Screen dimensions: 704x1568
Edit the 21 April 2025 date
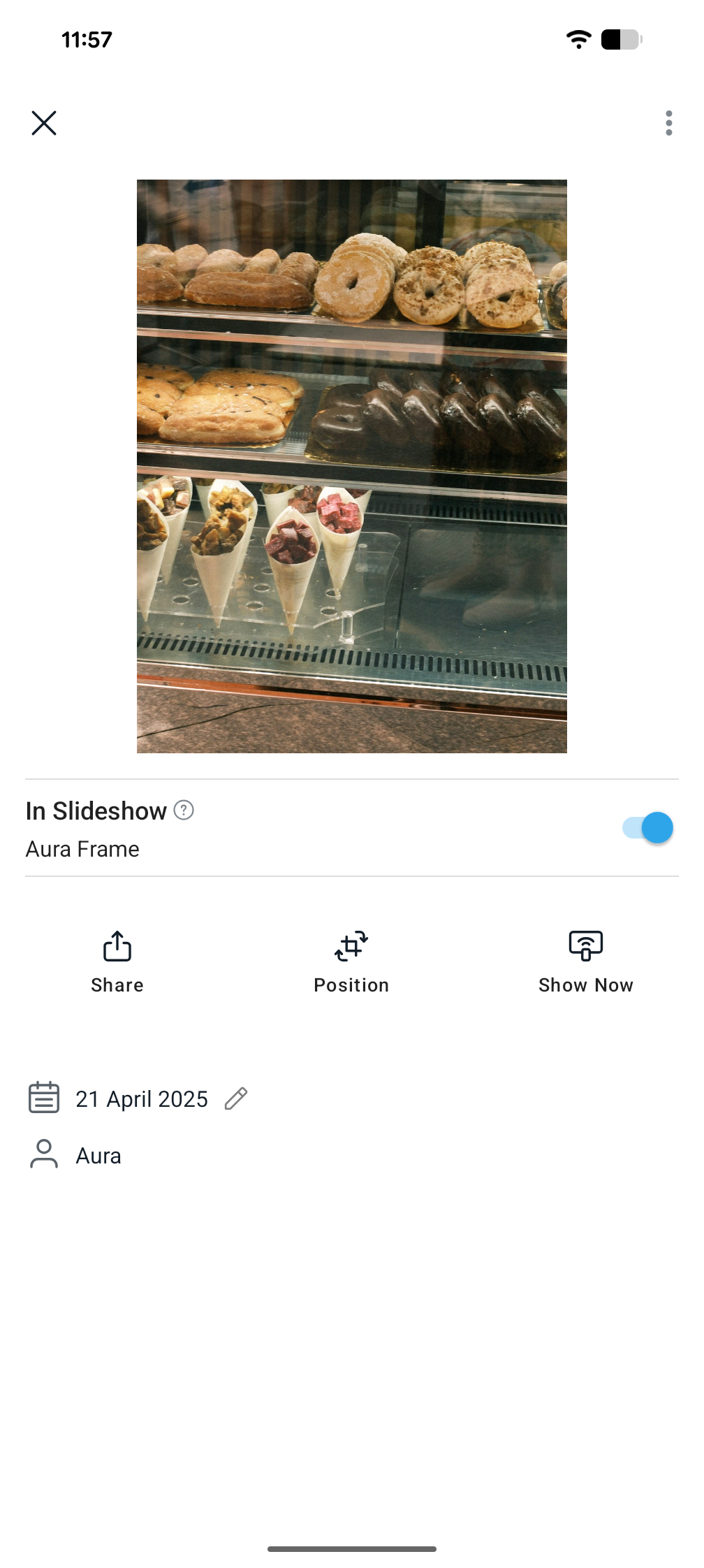click(236, 1098)
